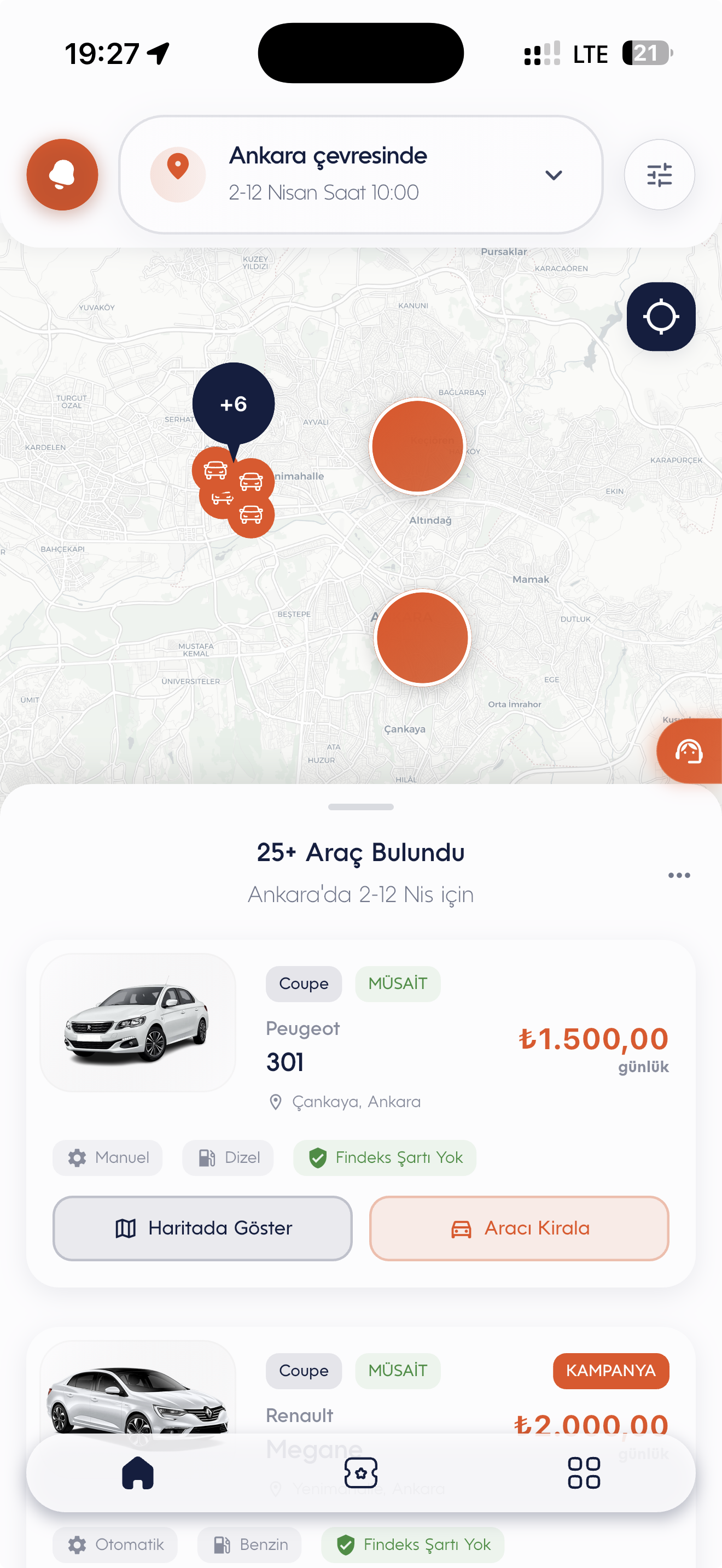Open the three-dot menu beside results heading
722x1568 pixels.
click(679, 875)
